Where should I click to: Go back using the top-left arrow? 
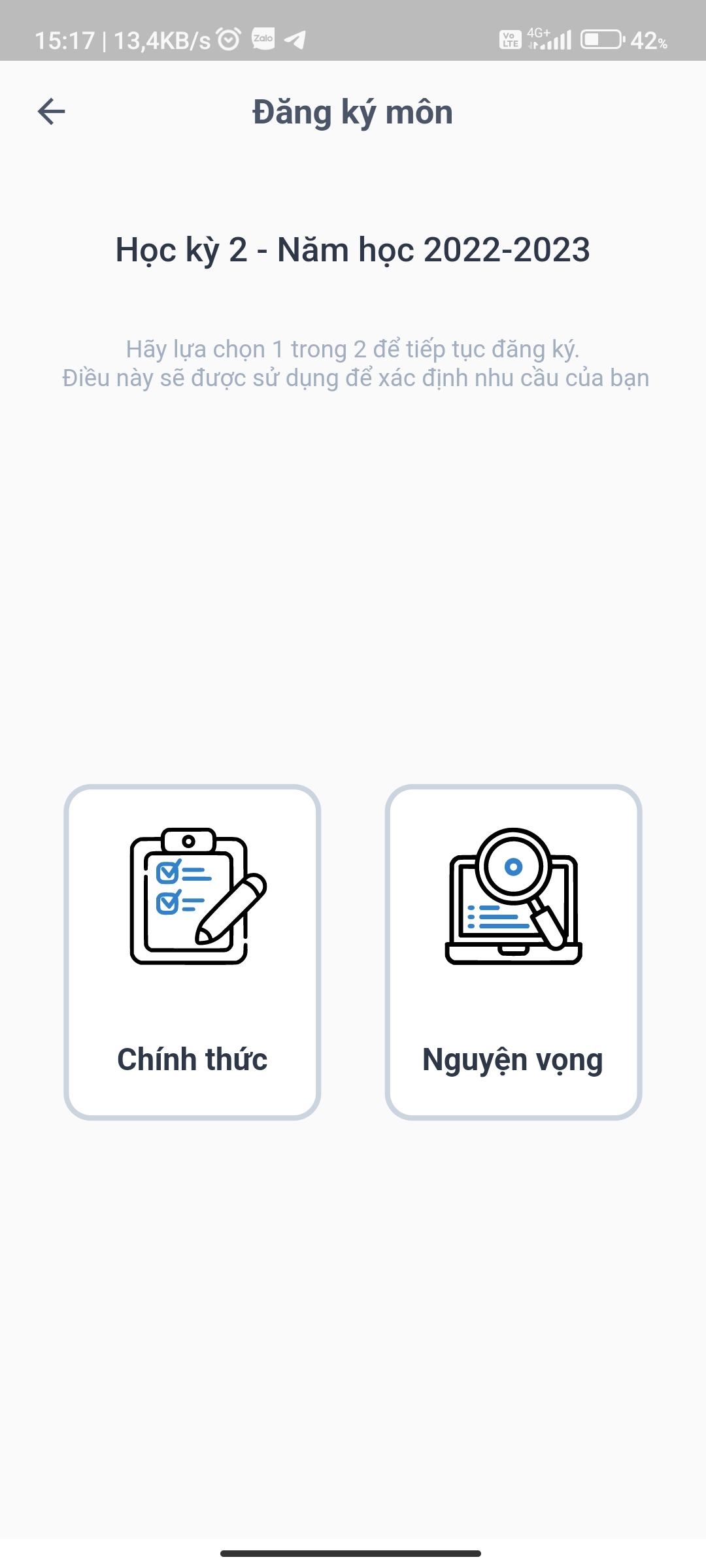pyautogui.click(x=51, y=112)
